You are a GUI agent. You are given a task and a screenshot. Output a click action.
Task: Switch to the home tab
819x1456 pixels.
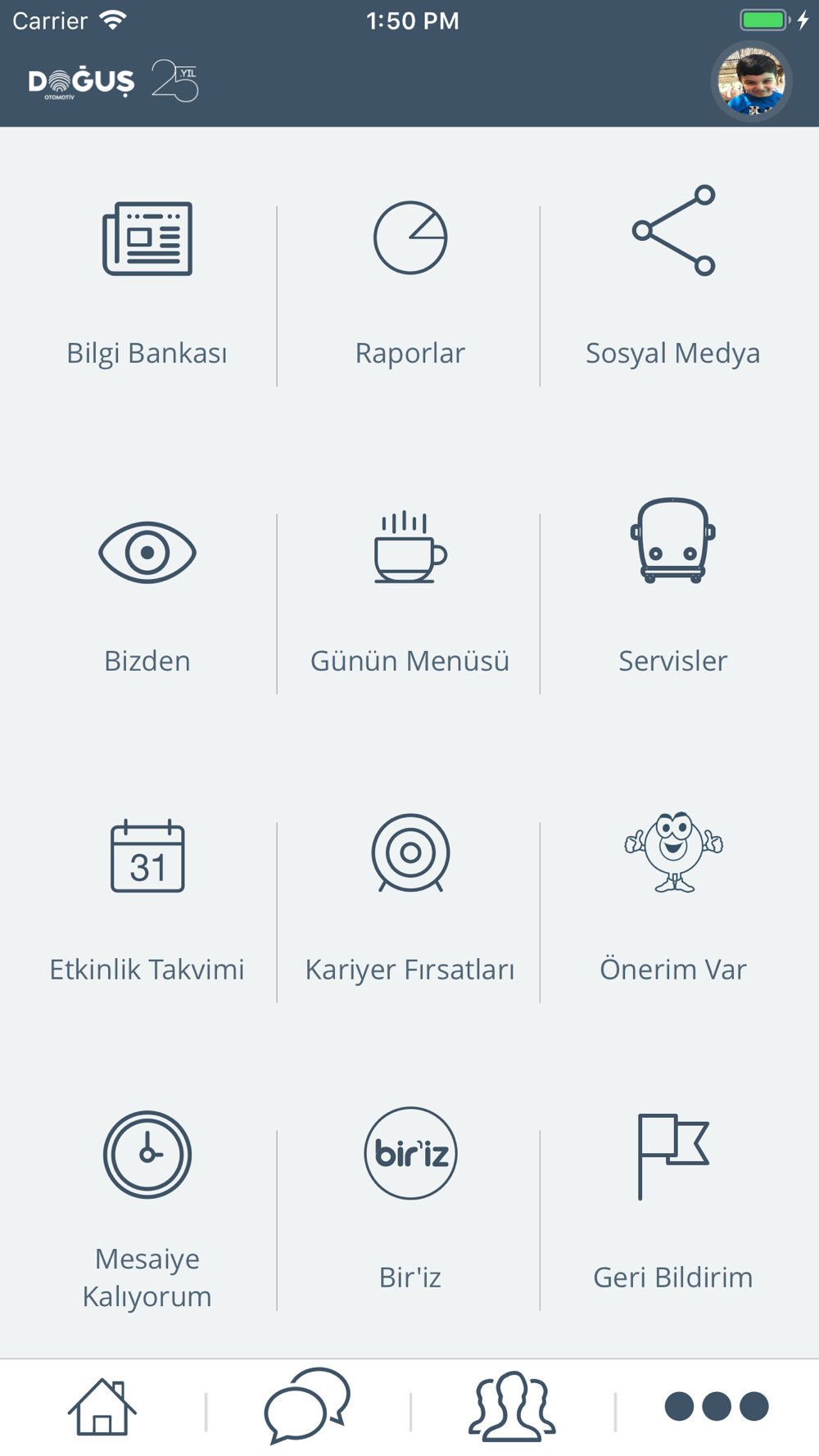click(x=102, y=1407)
